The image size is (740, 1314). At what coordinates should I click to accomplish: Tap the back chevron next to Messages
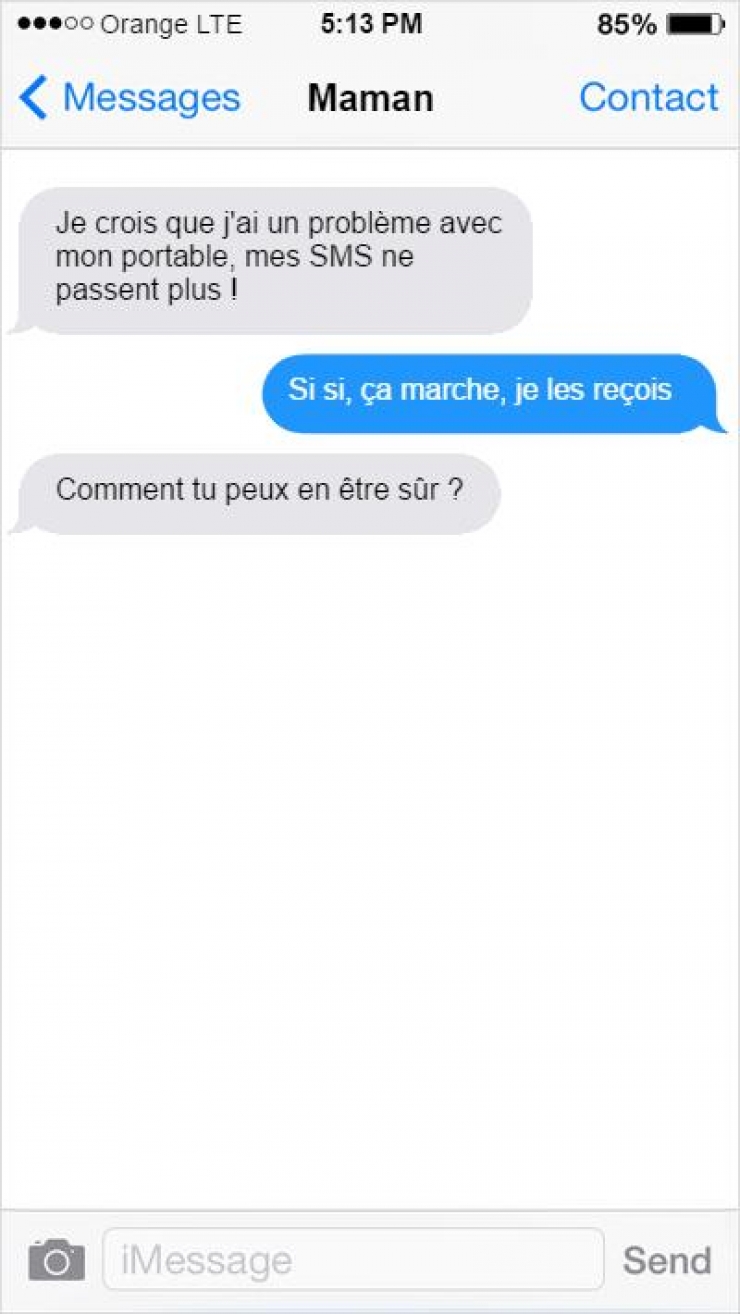[x=32, y=97]
